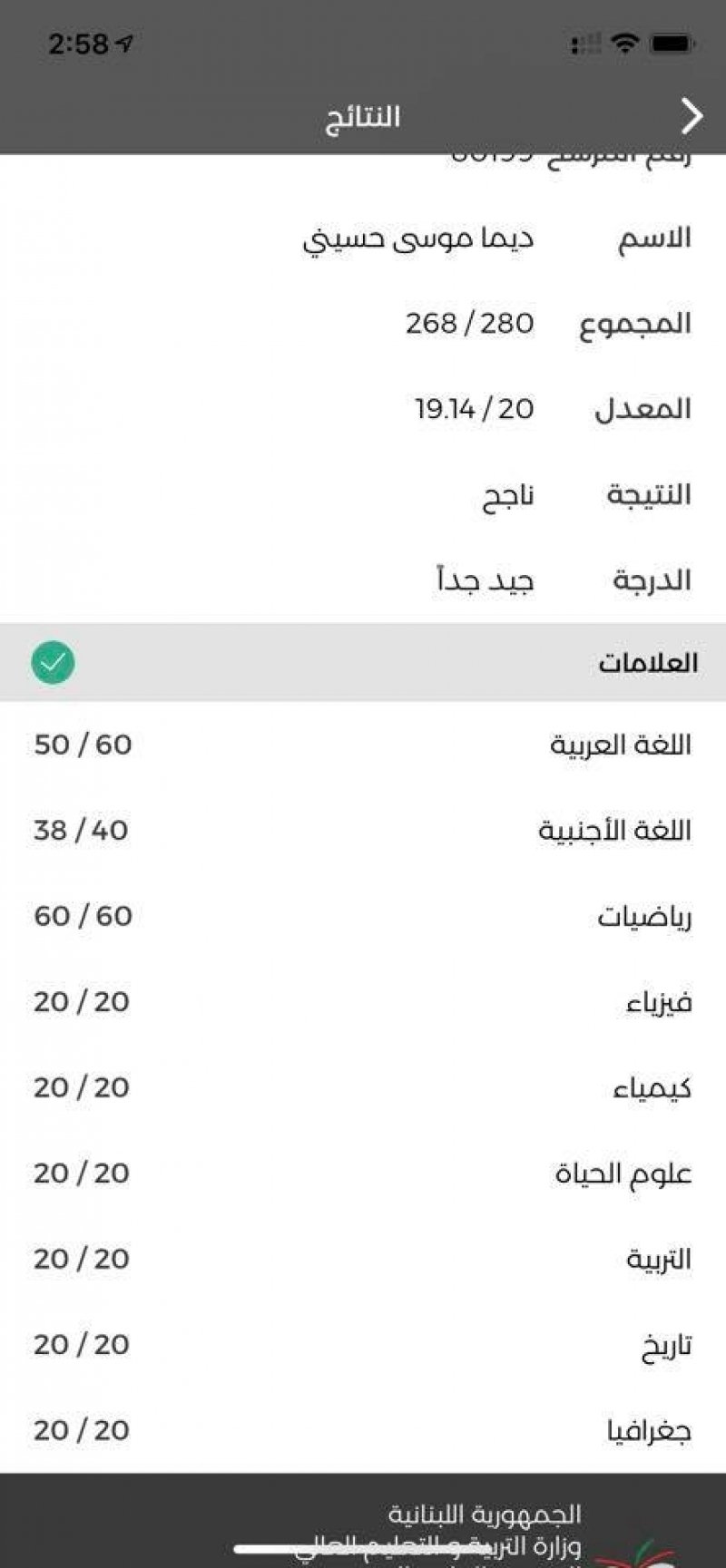Viewport: 726px width, 1568px height.
Task: Go back using the header arrow
Action: [692, 117]
